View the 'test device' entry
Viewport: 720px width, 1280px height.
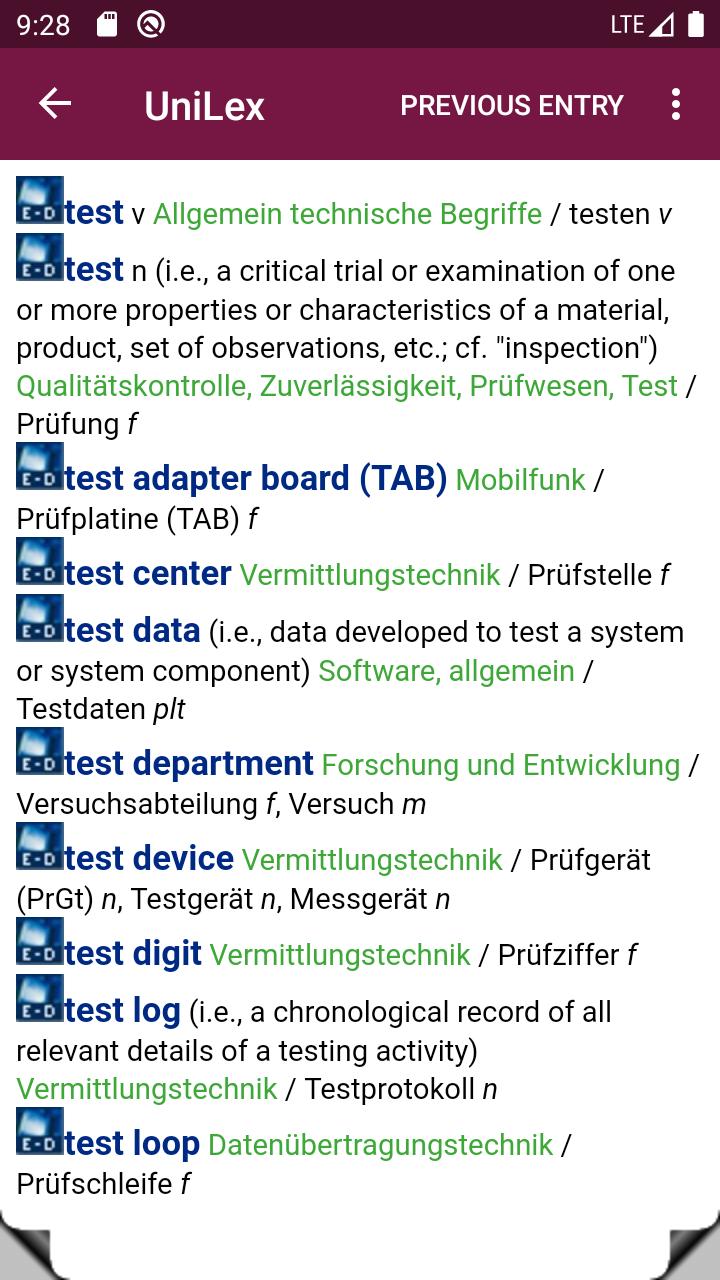pos(149,859)
